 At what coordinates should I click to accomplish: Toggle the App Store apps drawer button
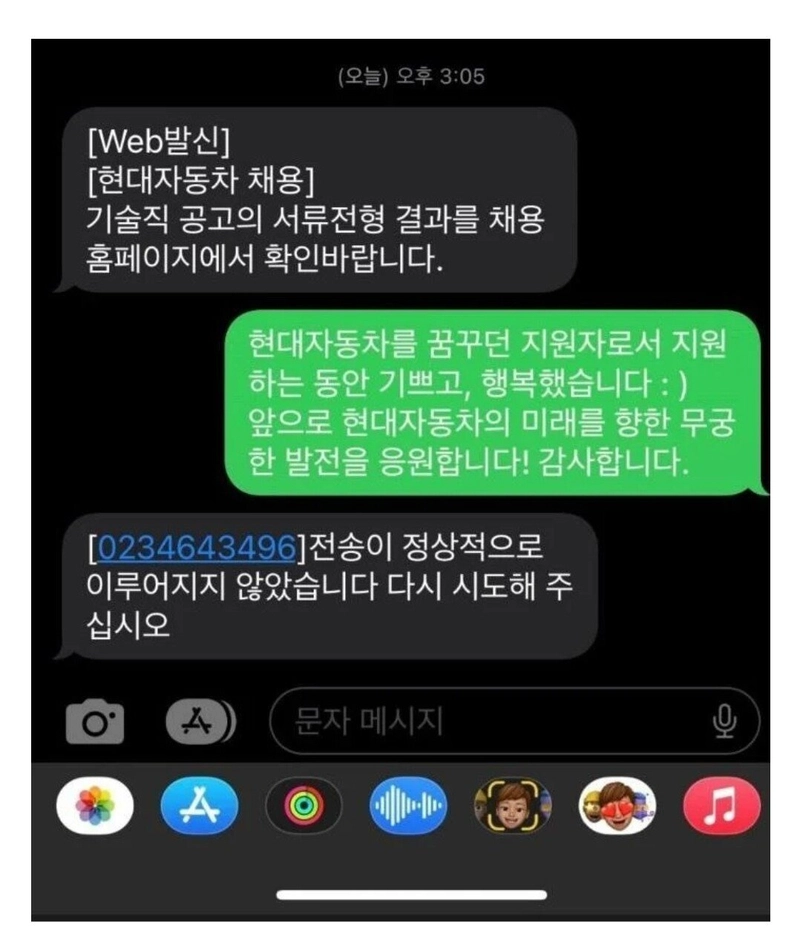tap(198, 720)
